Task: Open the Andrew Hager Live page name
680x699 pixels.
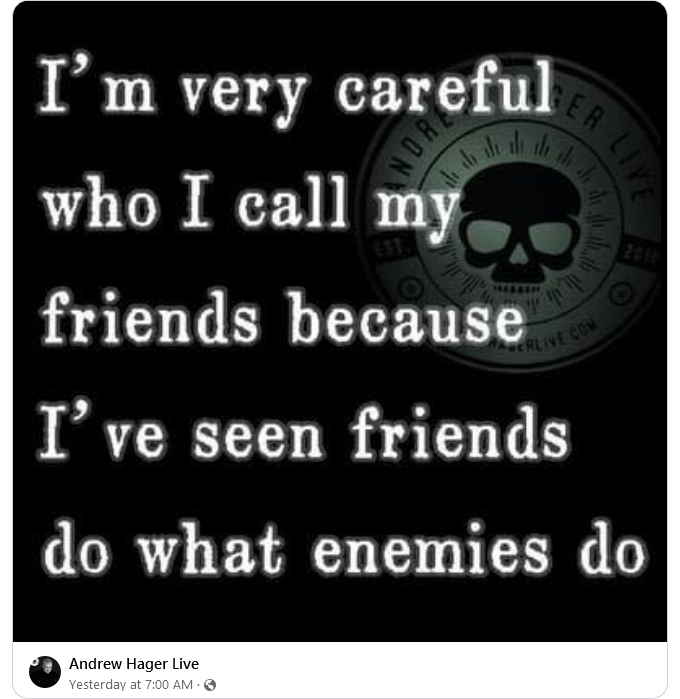Action: tap(134, 663)
